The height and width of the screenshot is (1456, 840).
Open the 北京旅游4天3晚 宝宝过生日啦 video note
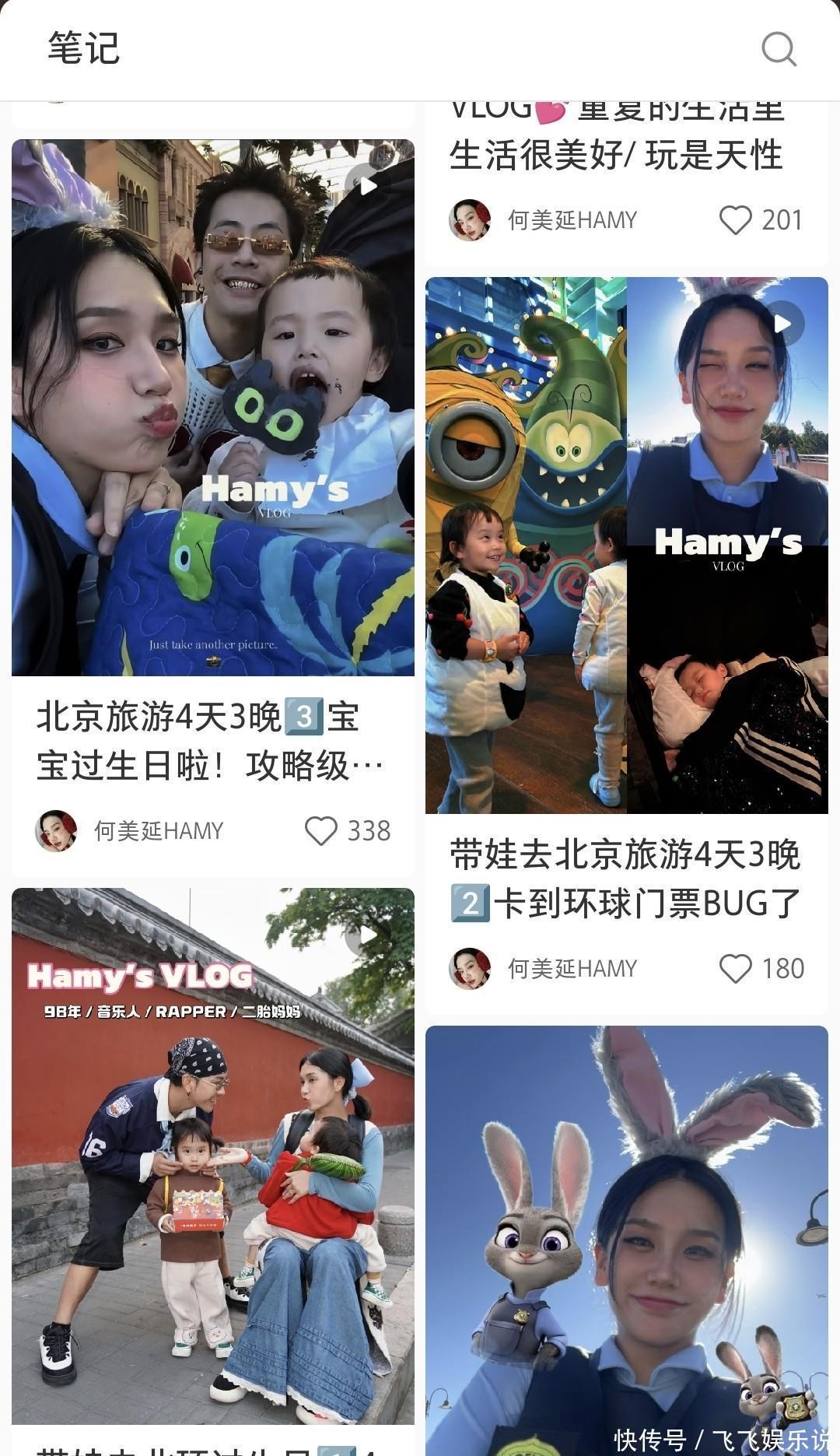click(x=212, y=408)
